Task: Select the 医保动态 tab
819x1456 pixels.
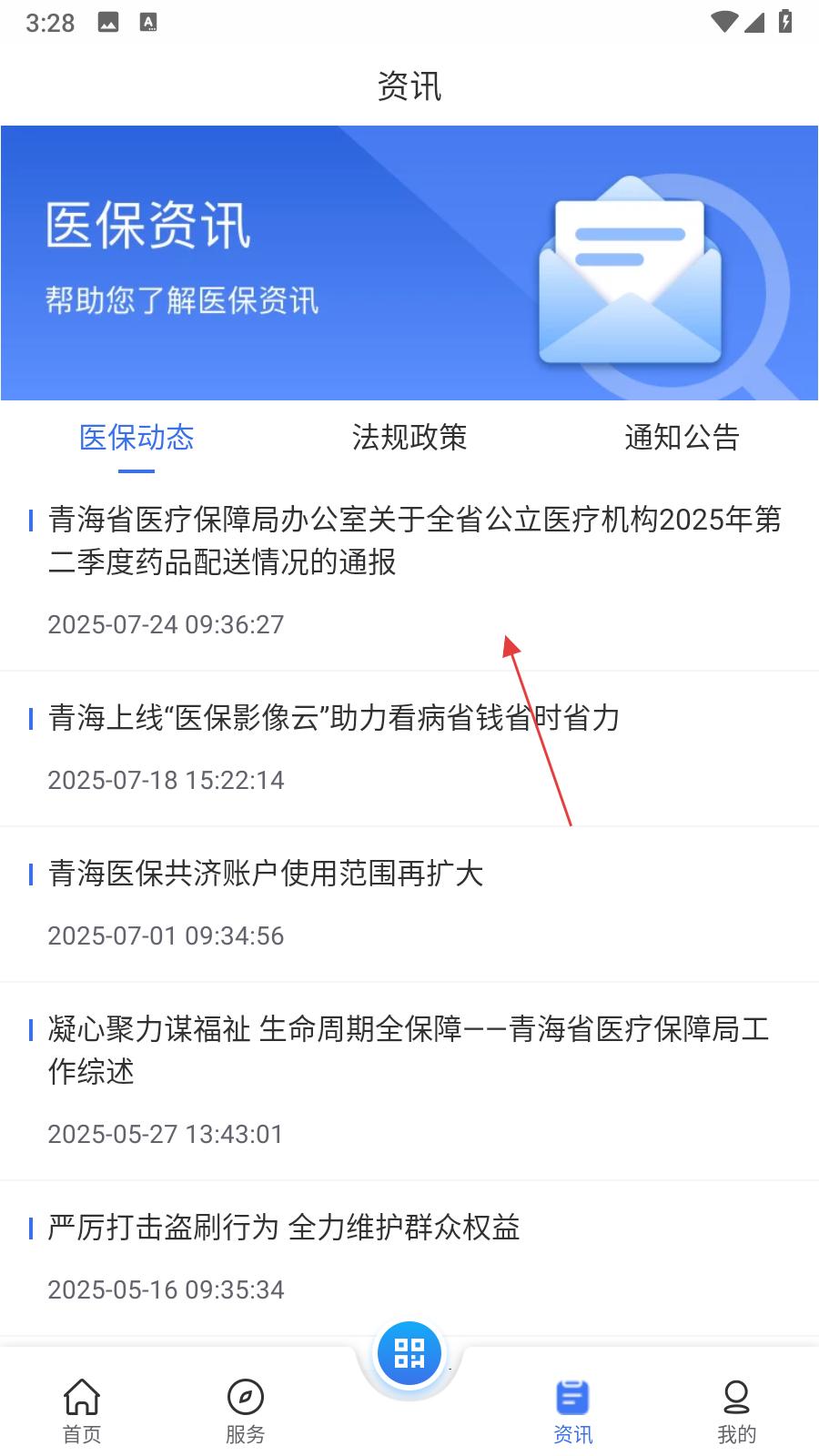Action: coord(136,438)
